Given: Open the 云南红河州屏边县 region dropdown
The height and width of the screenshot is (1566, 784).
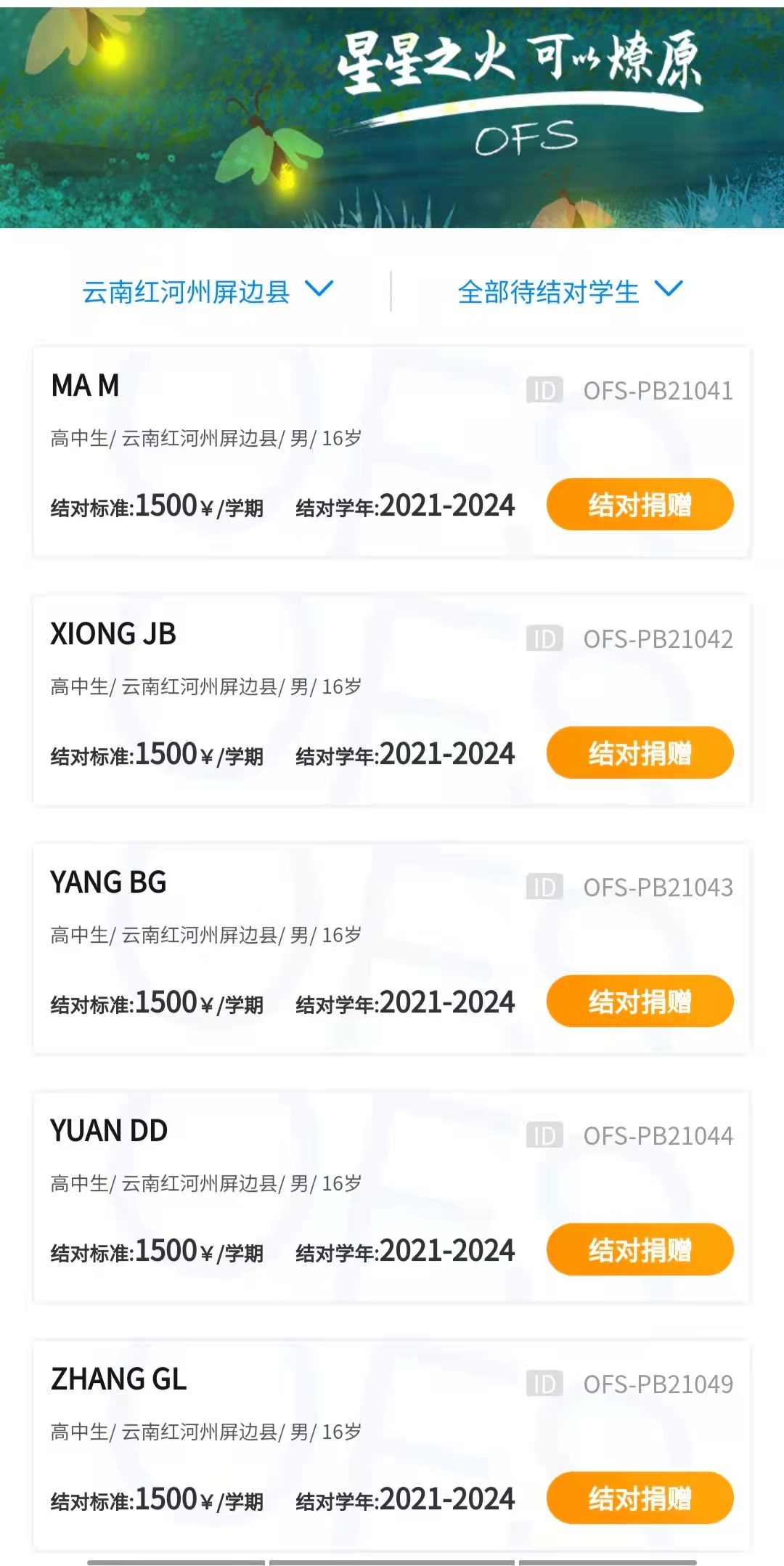Looking at the screenshot, I should [208, 291].
